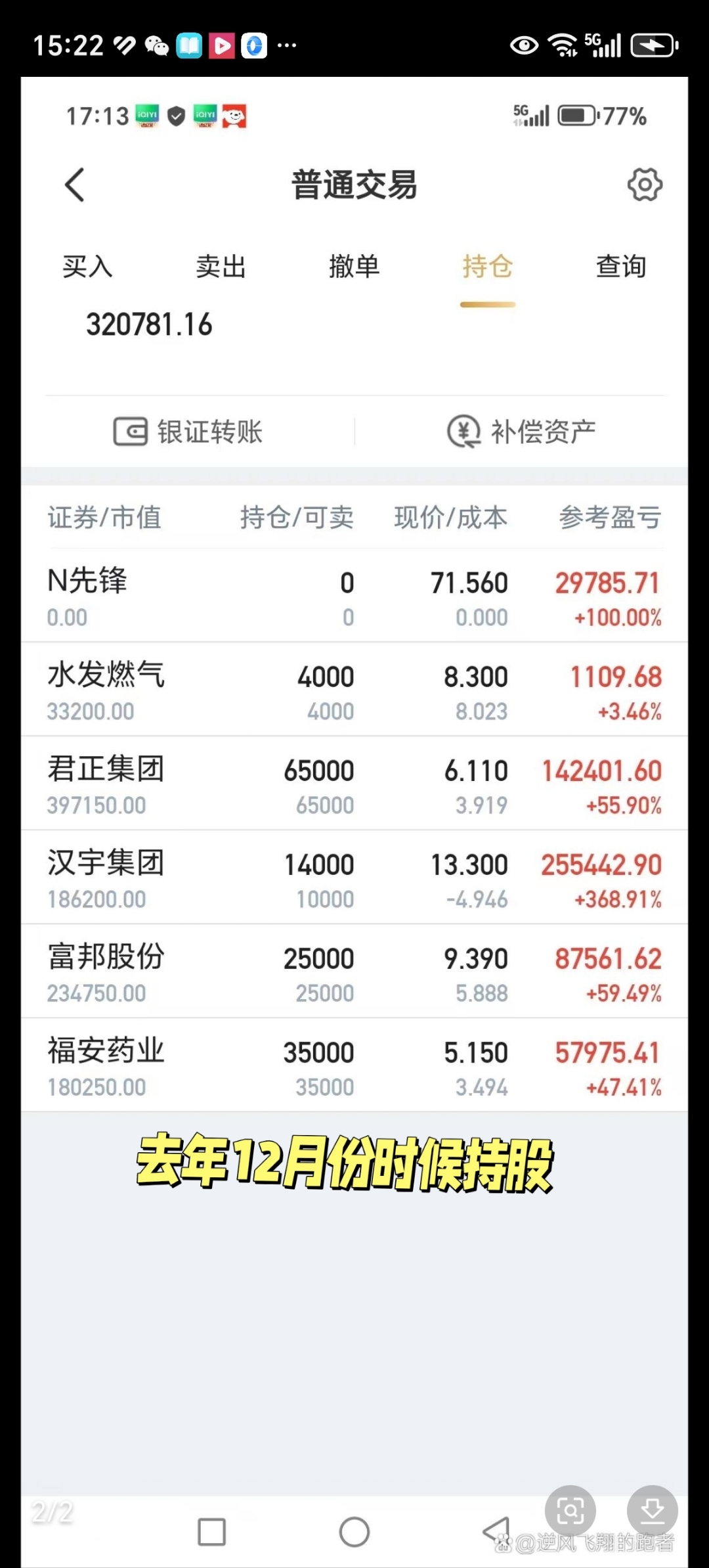The image size is (709, 1568).
Task: Open the settings gear on 普通交易 screen
Action: (x=645, y=185)
